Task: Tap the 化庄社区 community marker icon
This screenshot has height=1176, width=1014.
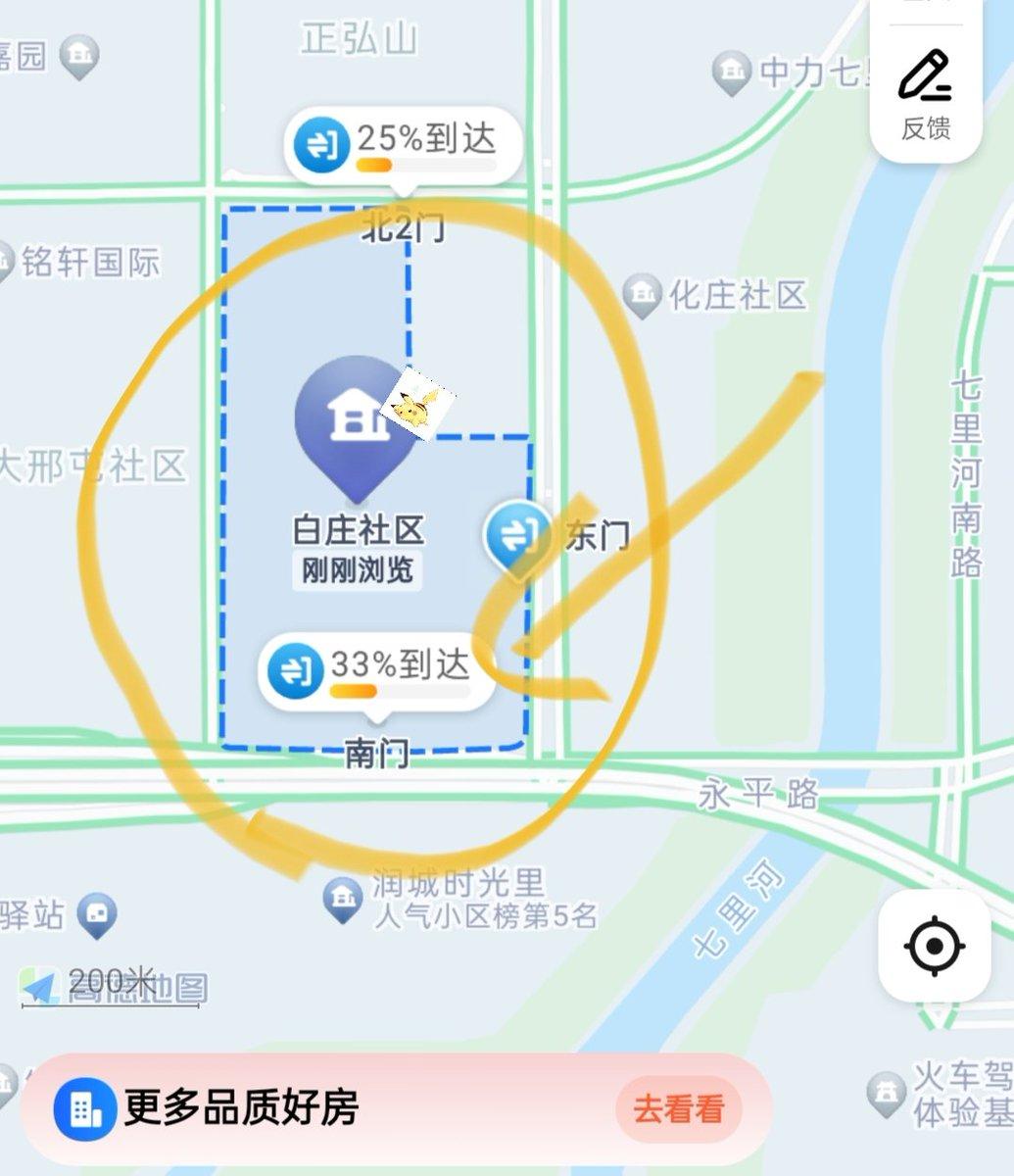Action: (642, 291)
